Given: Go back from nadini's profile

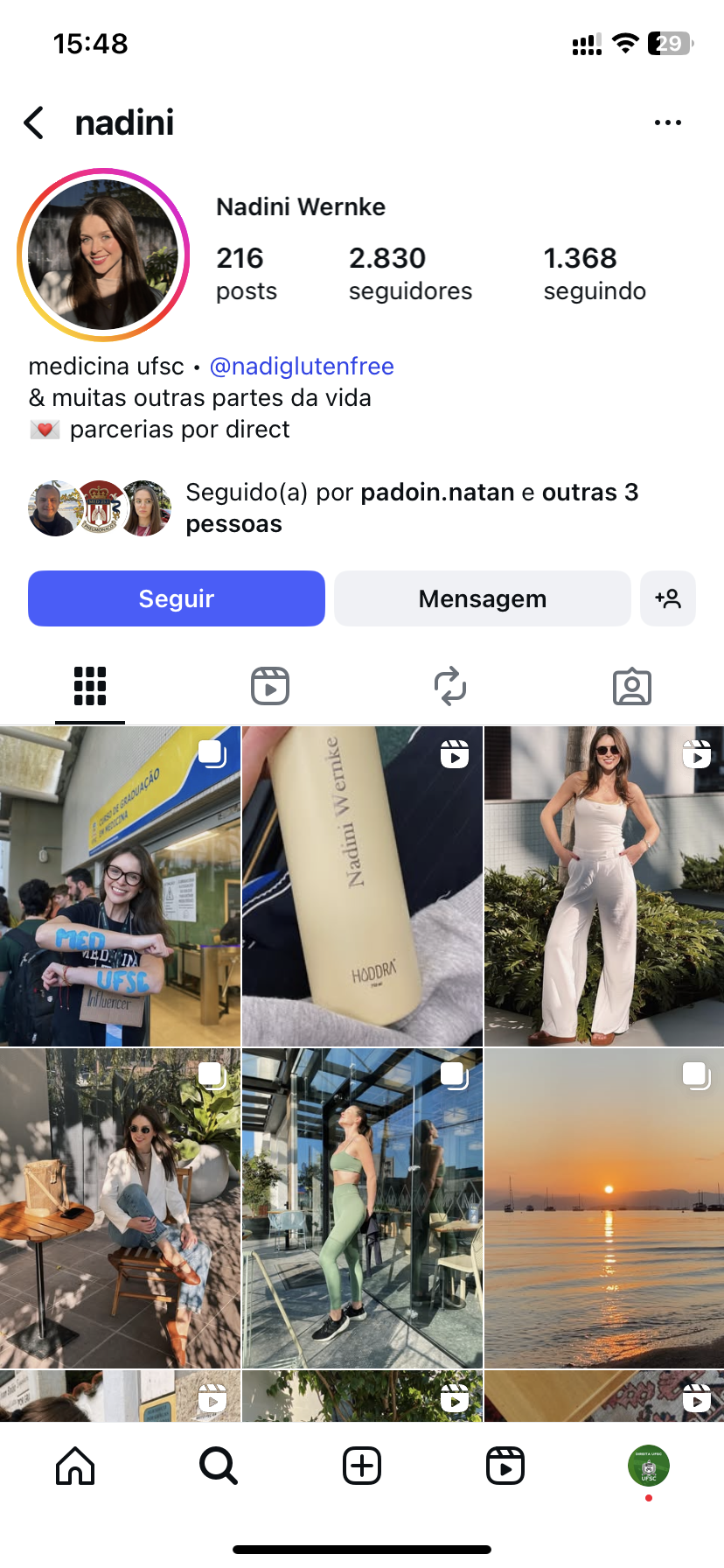Looking at the screenshot, I should (34, 123).
